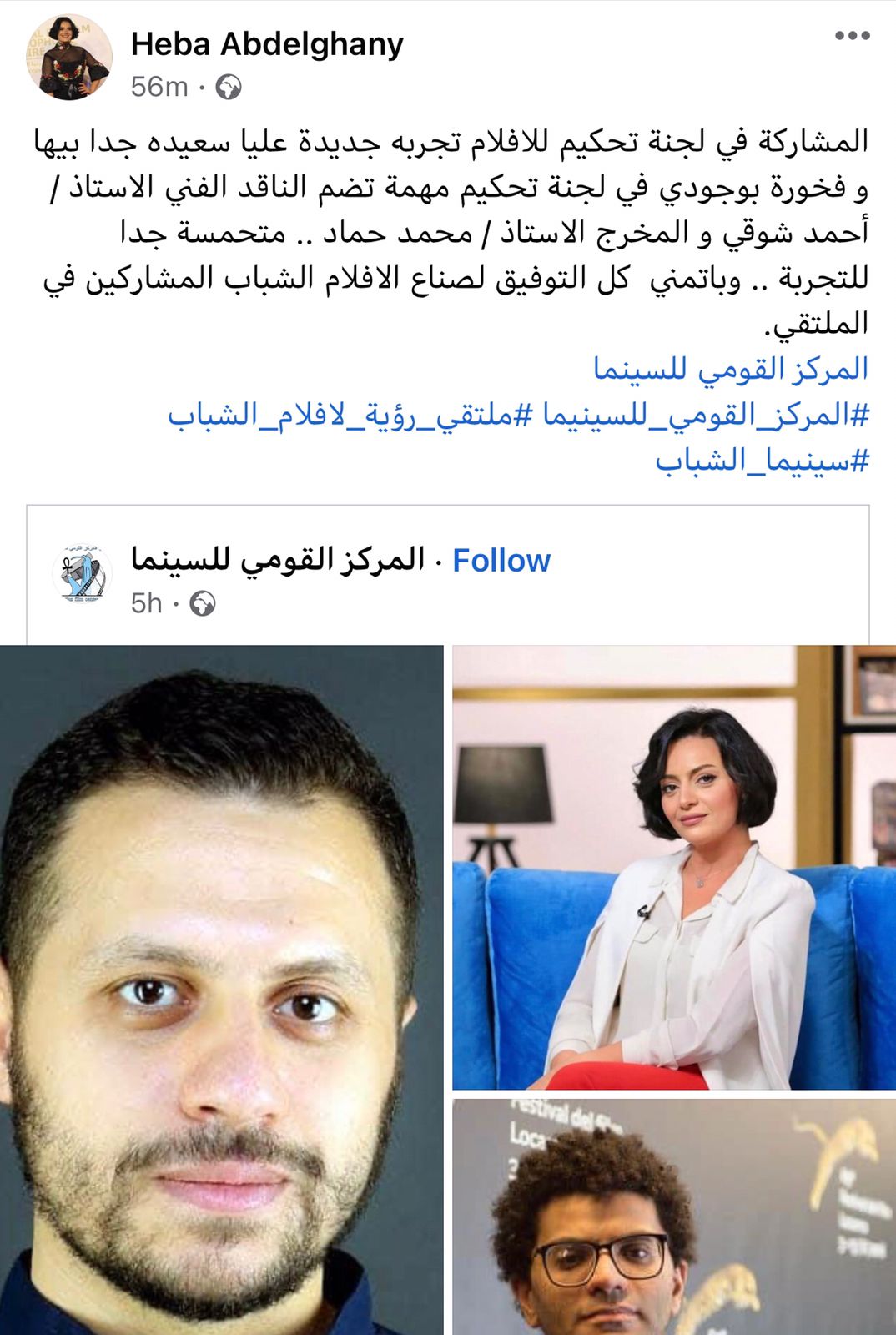
Task: Follow المركز القومي للسينما page
Action: point(501,561)
